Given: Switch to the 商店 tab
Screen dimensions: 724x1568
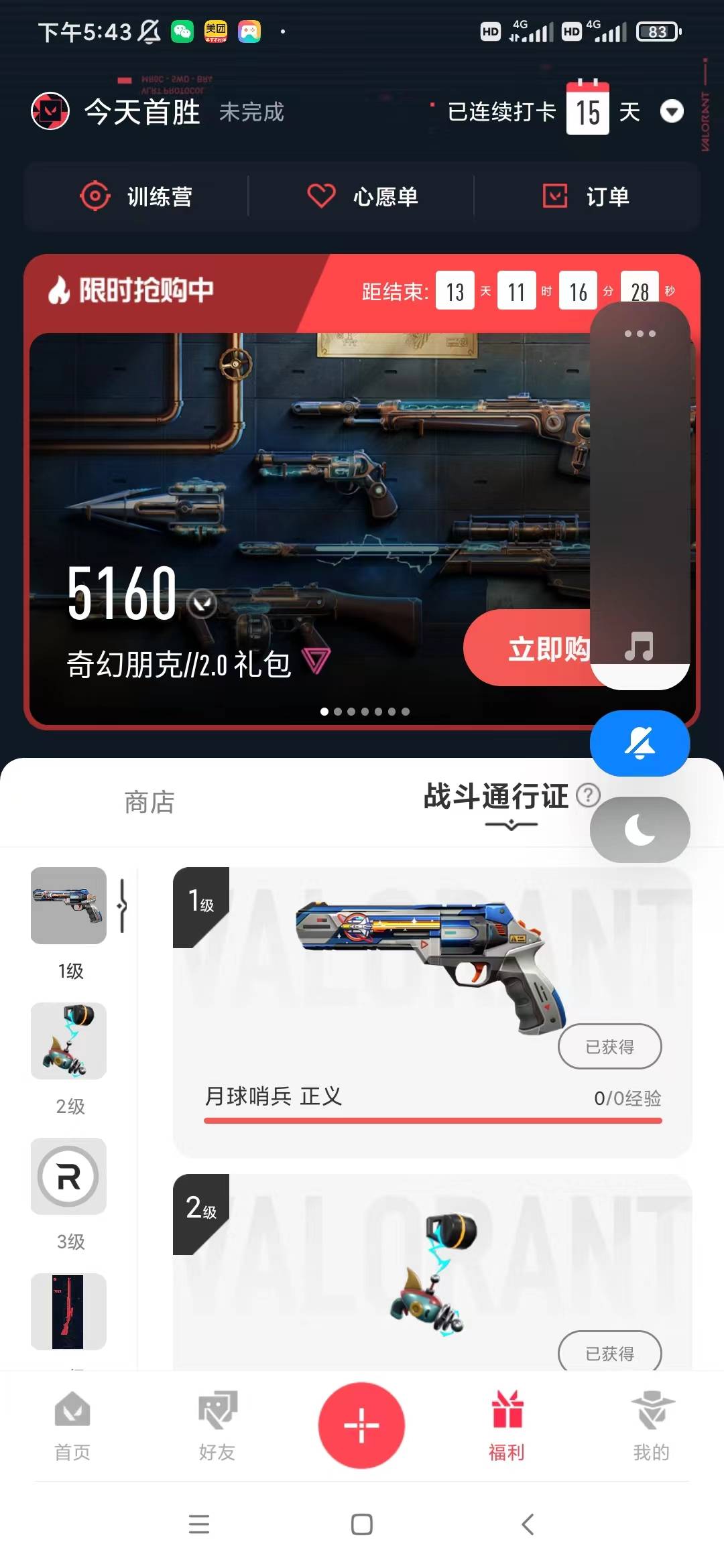Looking at the screenshot, I should pyautogui.click(x=149, y=802).
